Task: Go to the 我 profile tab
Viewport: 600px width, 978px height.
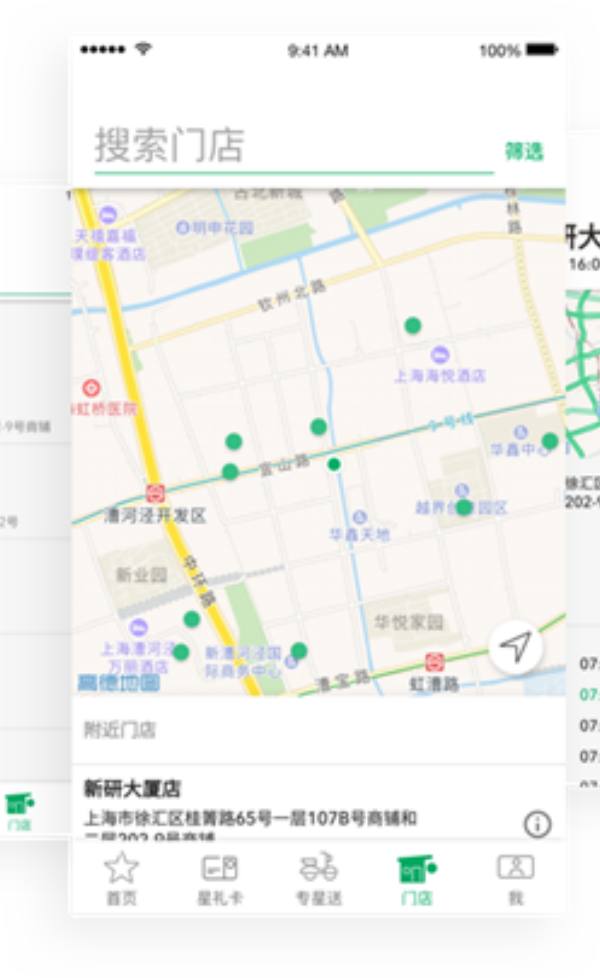Action: coord(515,878)
